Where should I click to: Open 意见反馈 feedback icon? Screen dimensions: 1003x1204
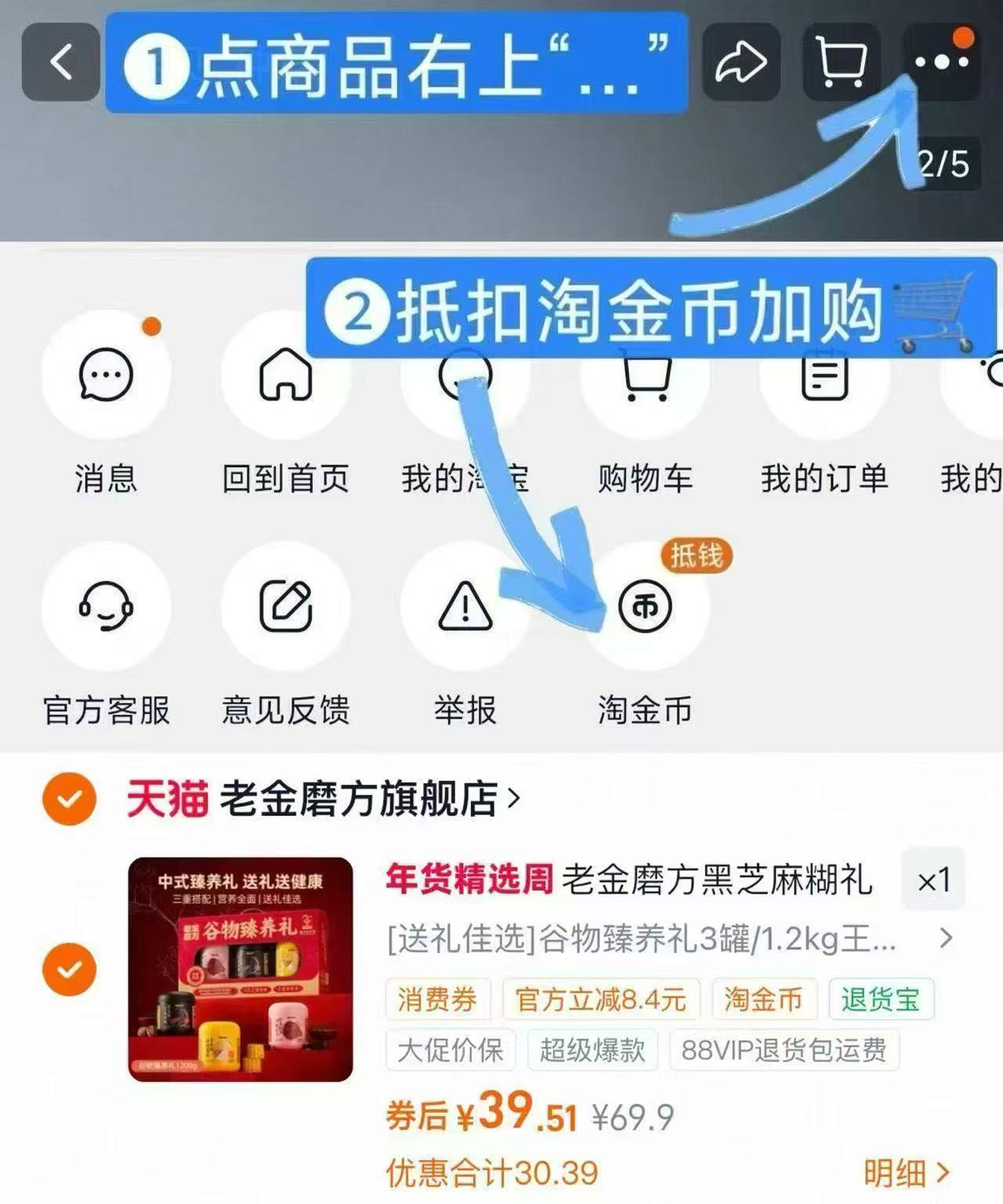tap(287, 607)
